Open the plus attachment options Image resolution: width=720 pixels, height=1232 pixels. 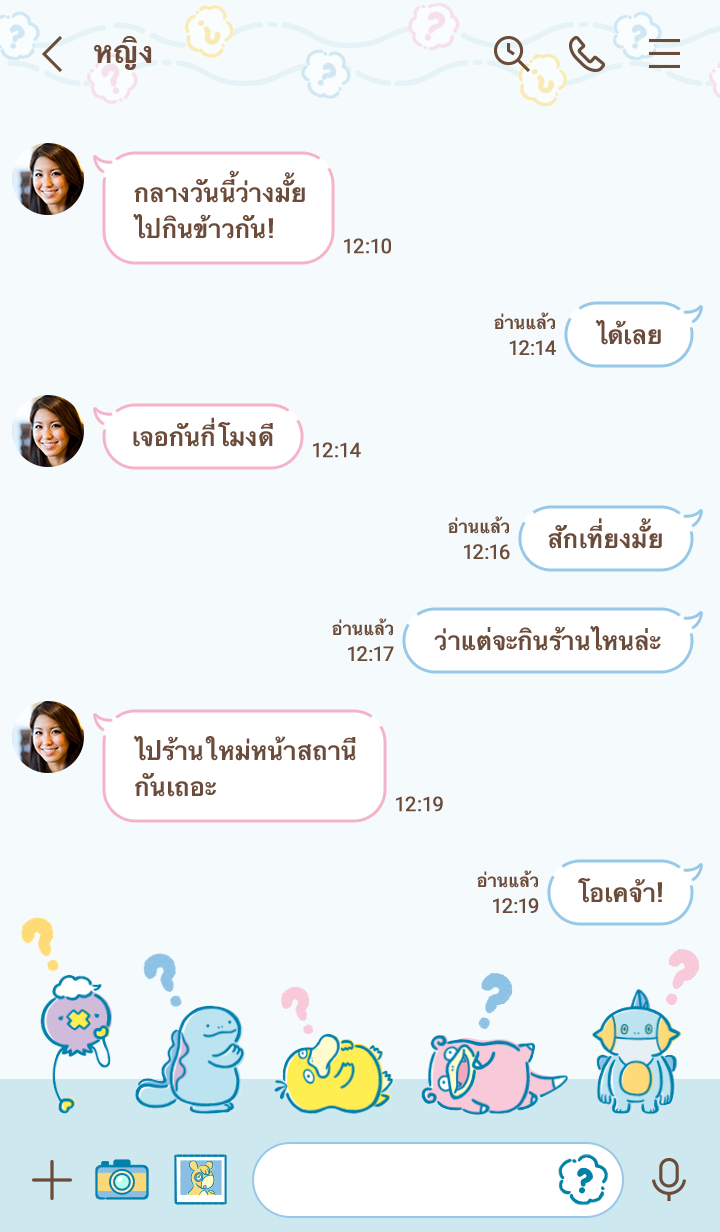pyautogui.click(x=52, y=1180)
